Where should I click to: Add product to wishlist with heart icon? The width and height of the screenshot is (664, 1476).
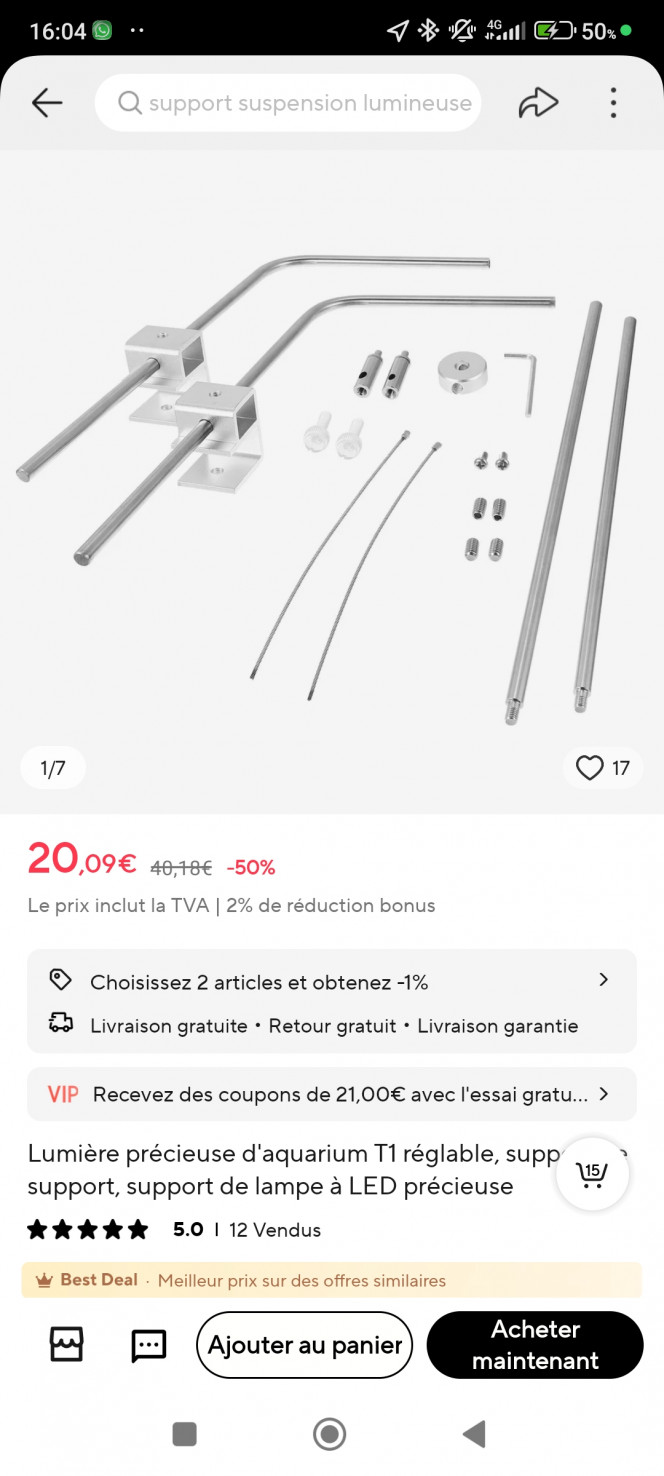click(x=590, y=768)
